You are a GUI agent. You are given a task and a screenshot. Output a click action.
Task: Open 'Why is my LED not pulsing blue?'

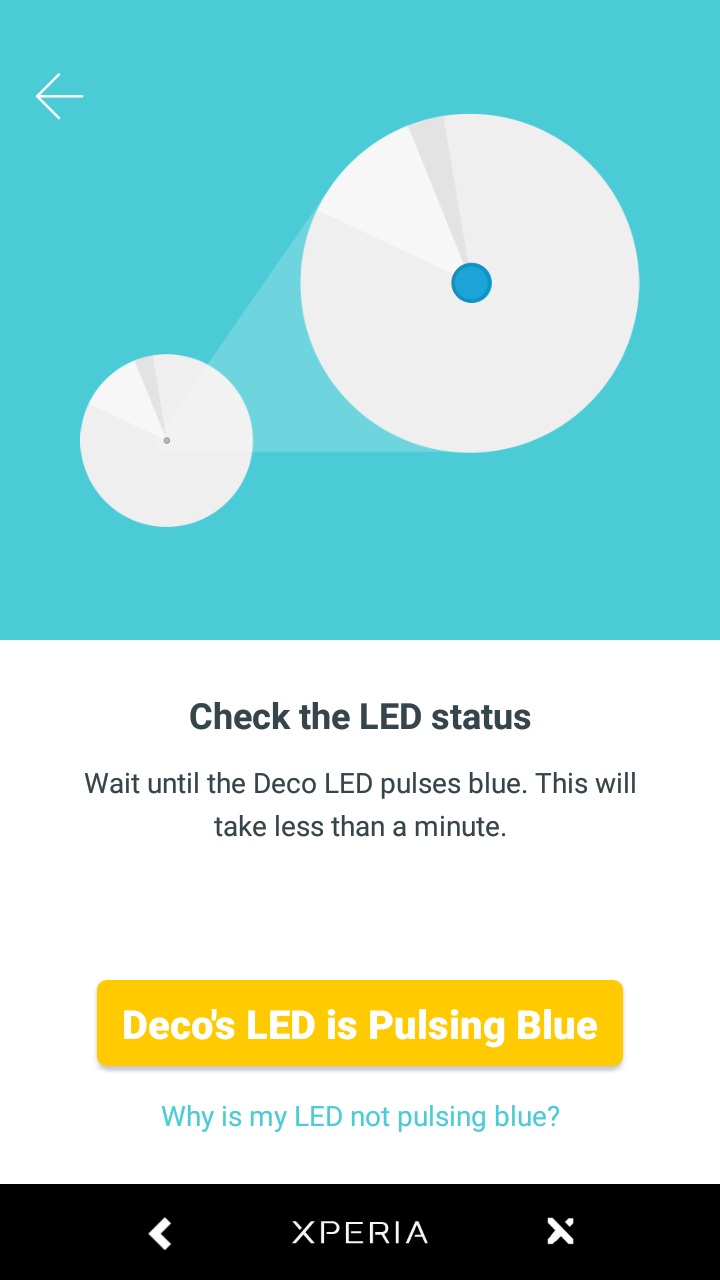coord(360,1116)
